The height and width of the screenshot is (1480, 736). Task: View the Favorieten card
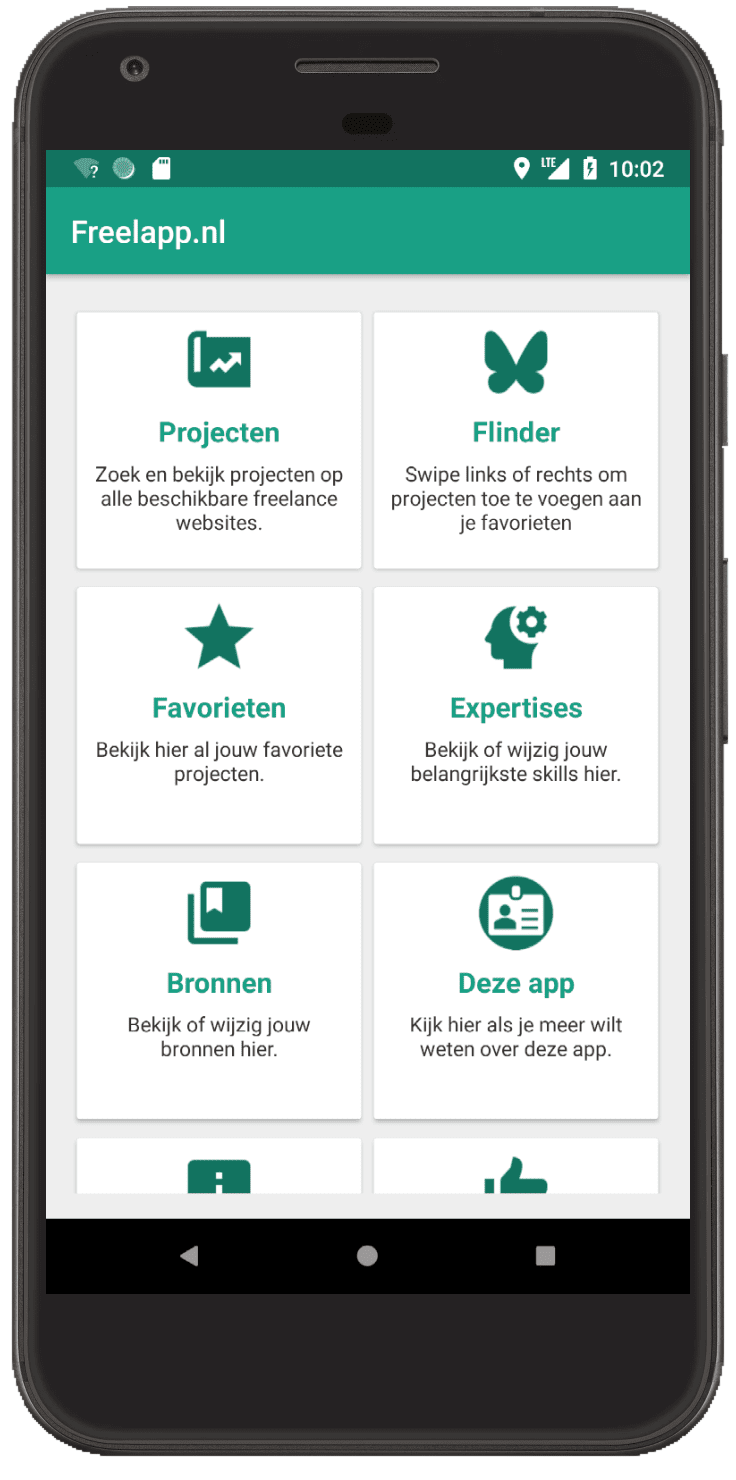tap(218, 715)
